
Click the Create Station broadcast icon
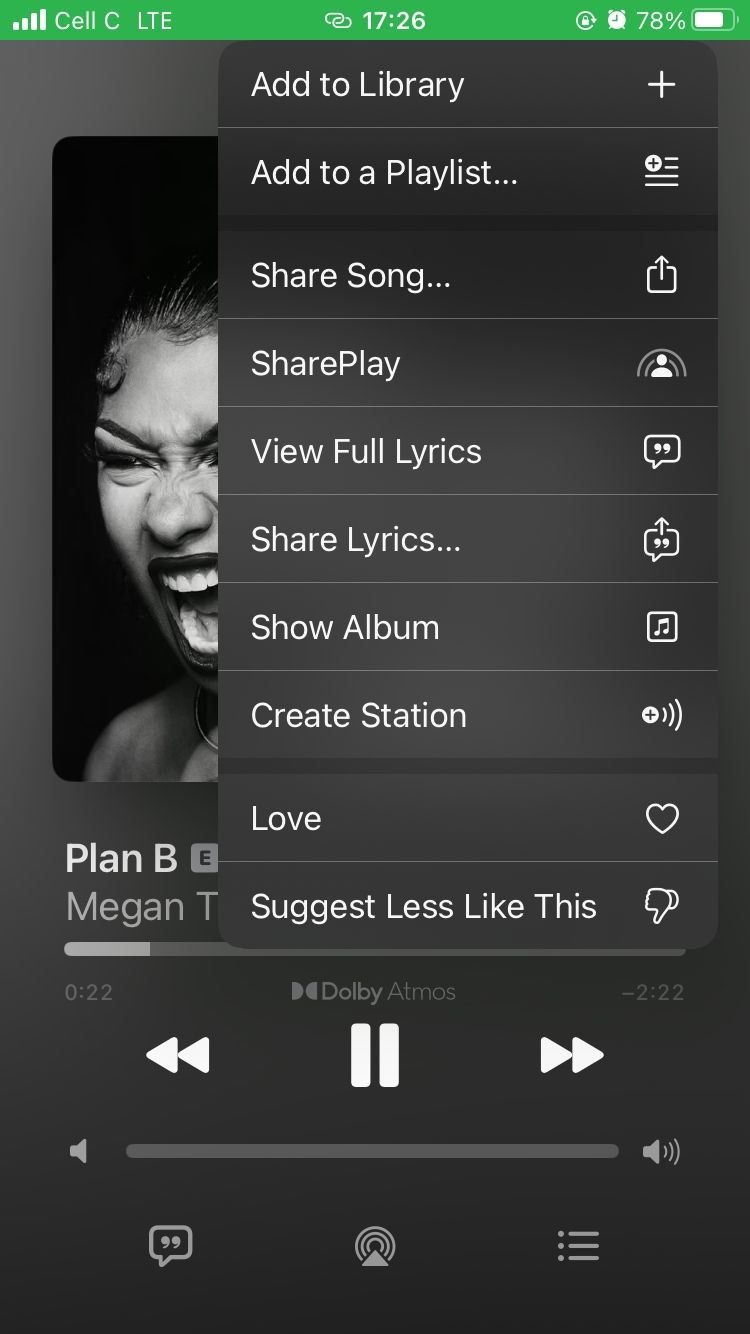coord(661,715)
